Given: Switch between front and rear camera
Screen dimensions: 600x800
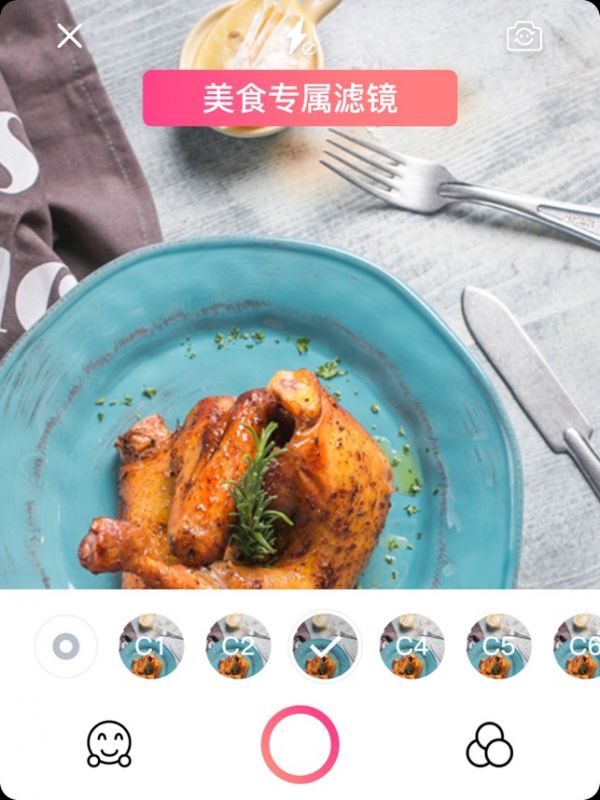Looking at the screenshot, I should 524,37.
